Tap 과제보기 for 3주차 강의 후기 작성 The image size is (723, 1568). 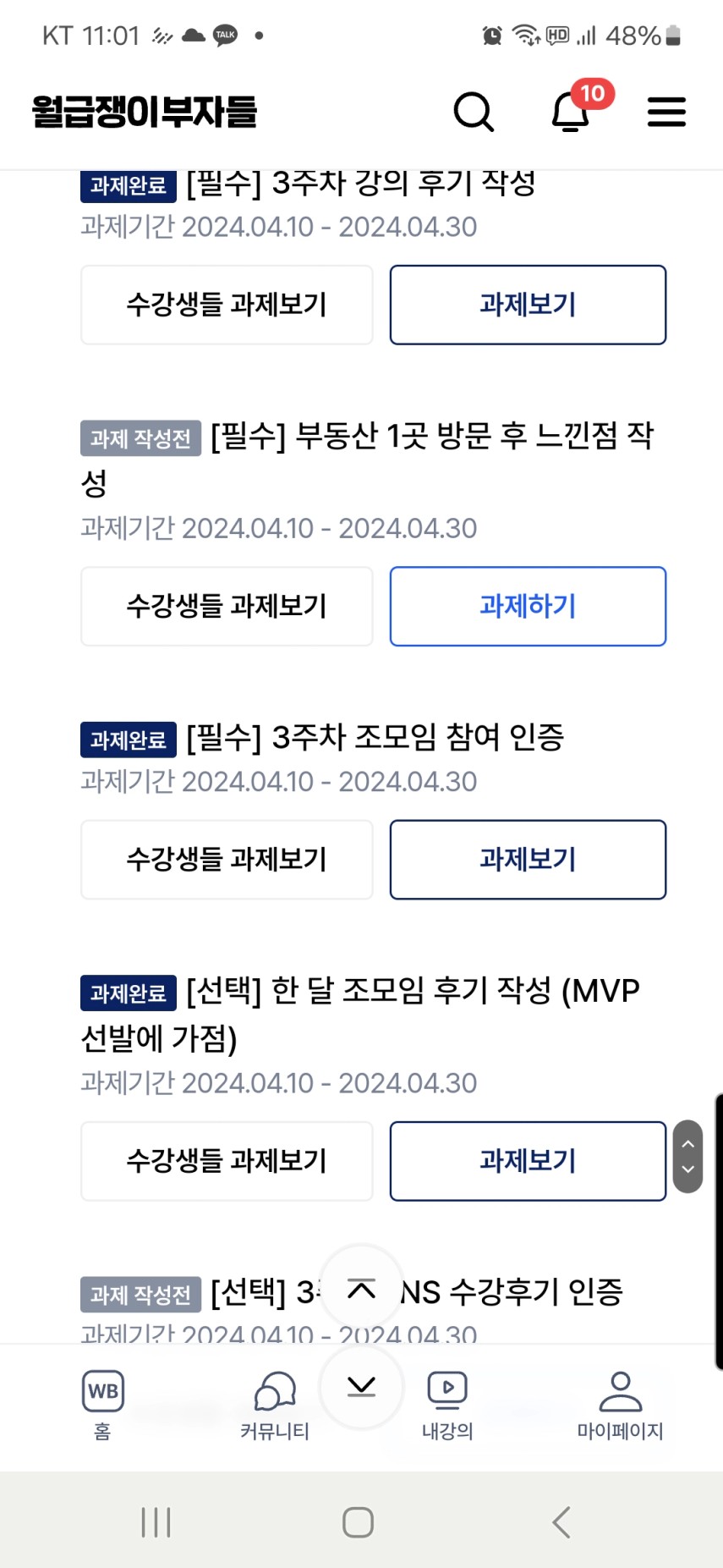tap(528, 305)
